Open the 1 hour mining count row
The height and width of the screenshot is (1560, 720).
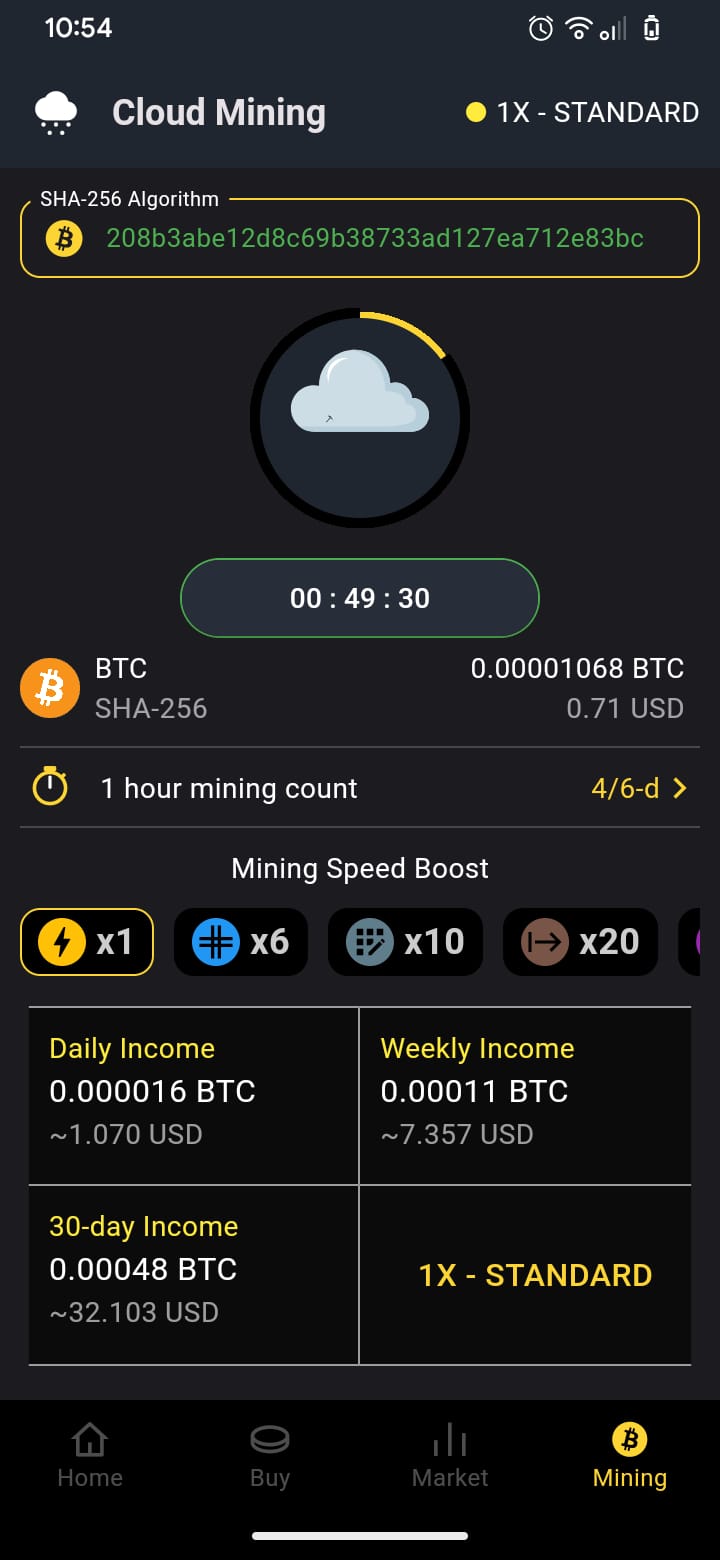tap(360, 788)
